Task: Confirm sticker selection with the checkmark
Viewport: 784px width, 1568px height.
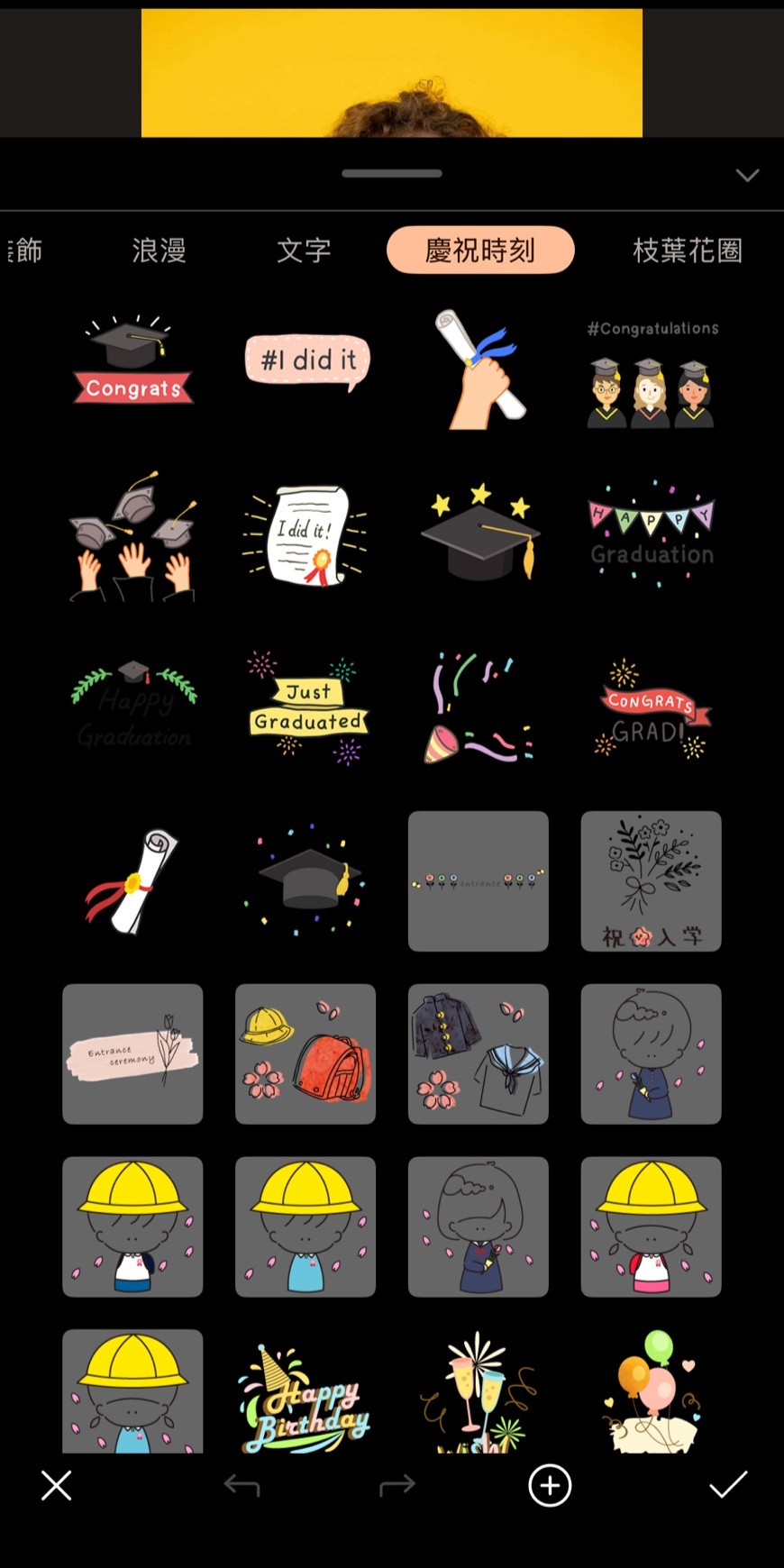Action: click(x=728, y=1485)
